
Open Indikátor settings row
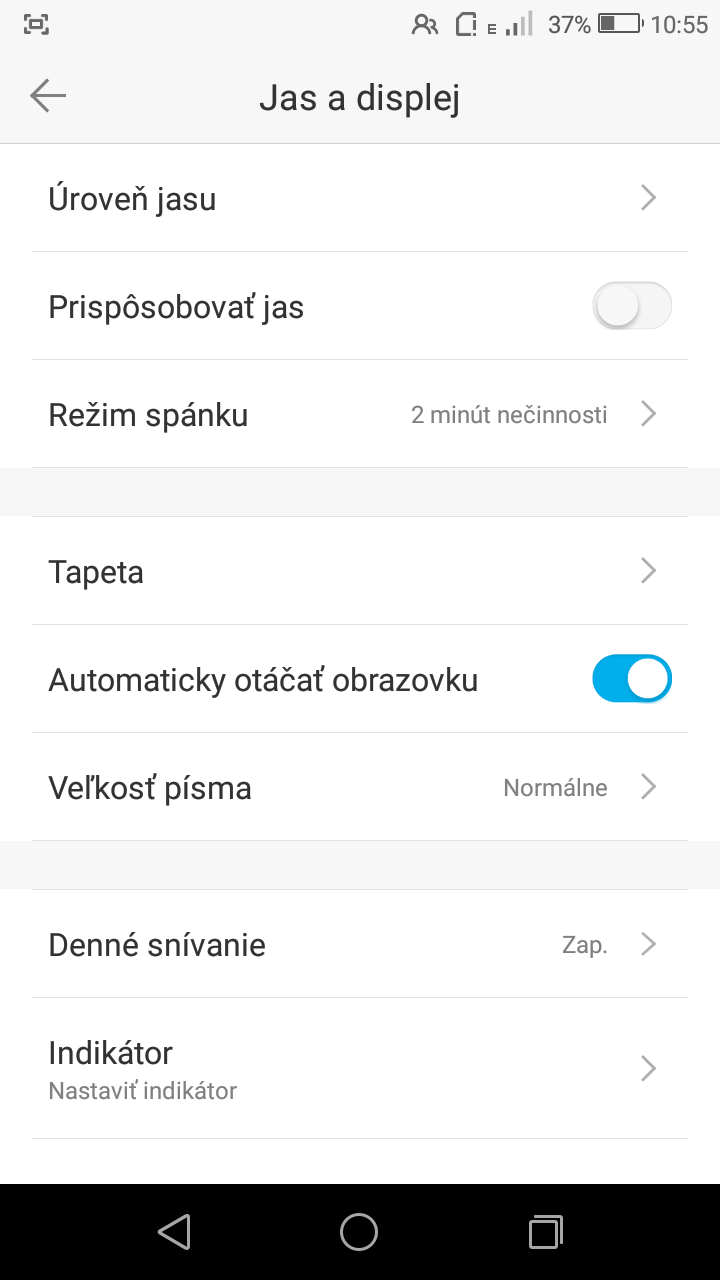click(x=360, y=1068)
